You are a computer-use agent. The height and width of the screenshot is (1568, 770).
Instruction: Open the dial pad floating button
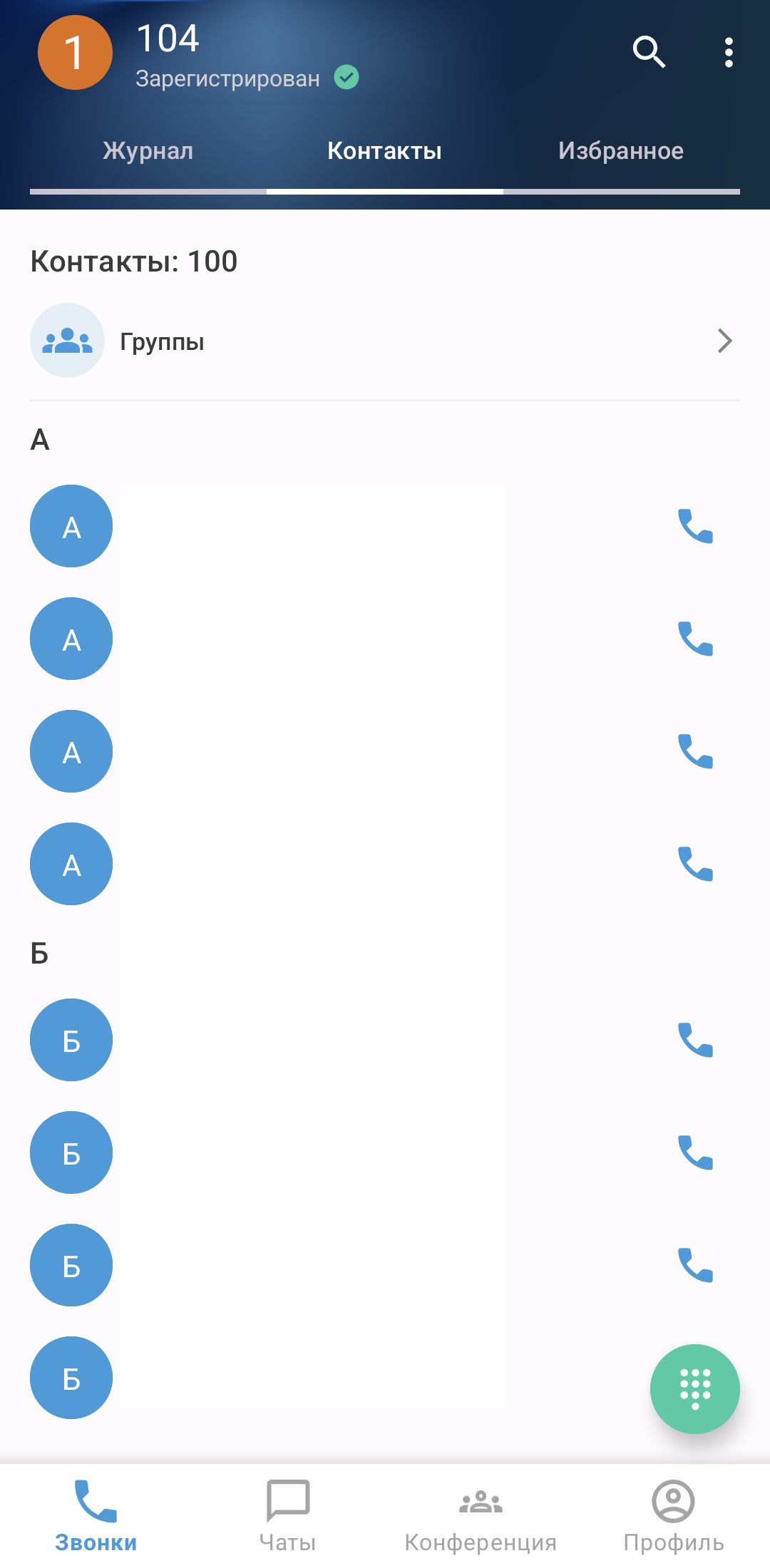click(694, 1388)
